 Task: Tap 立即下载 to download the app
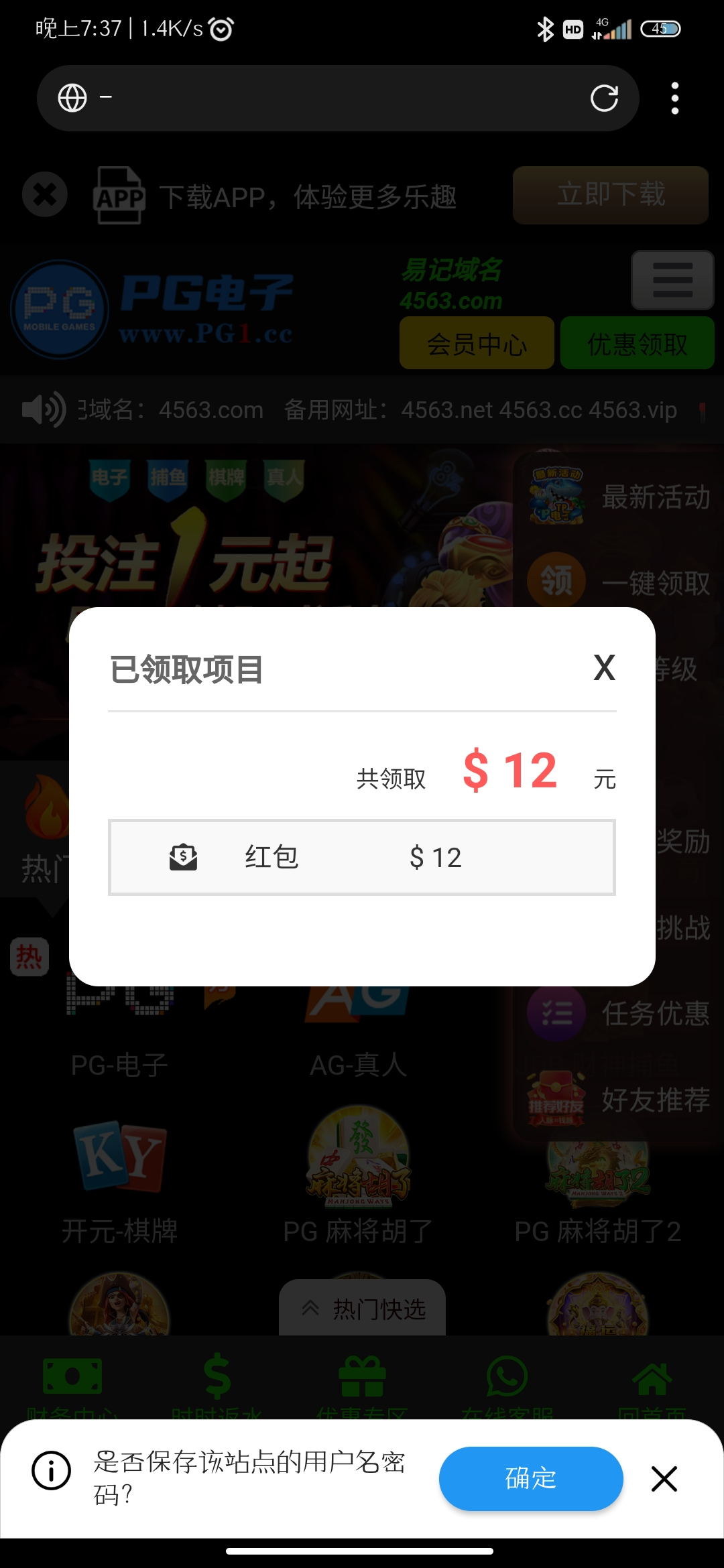pyautogui.click(x=610, y=195)
